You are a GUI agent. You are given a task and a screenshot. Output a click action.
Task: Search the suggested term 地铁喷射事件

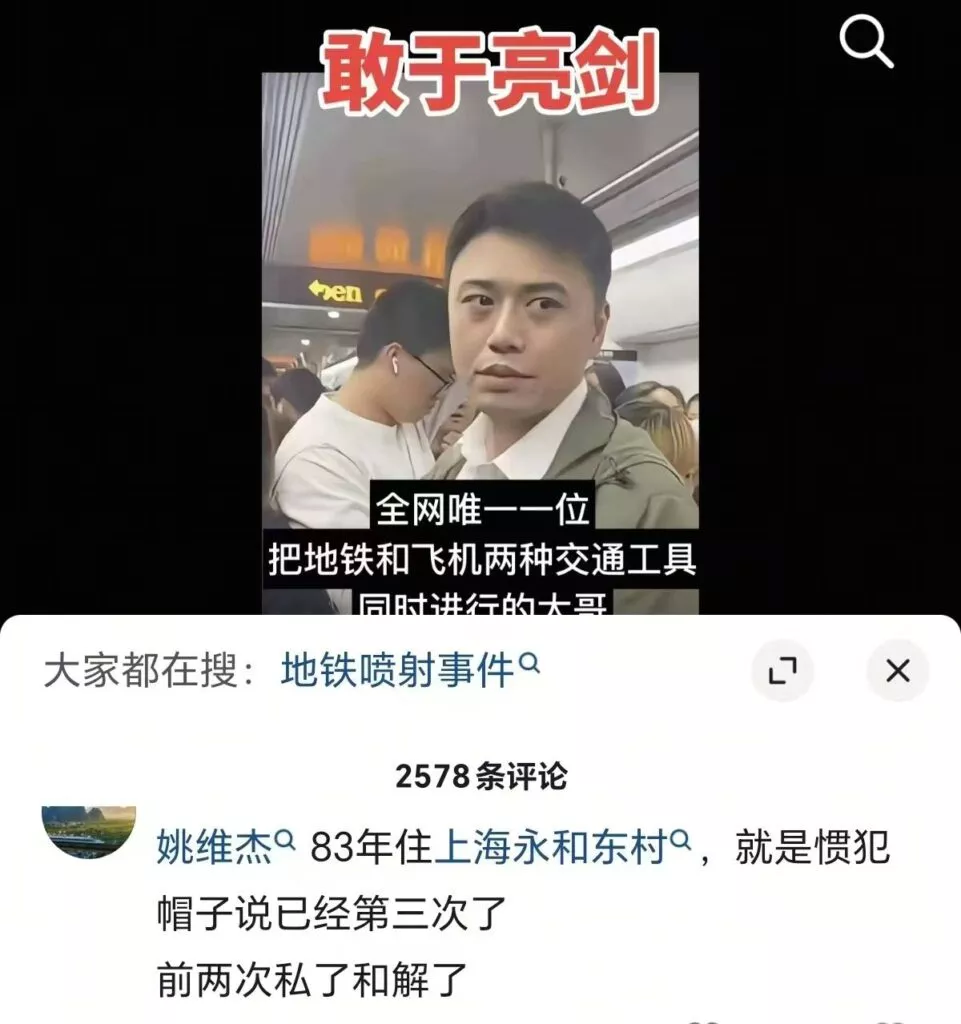point(398,671)
